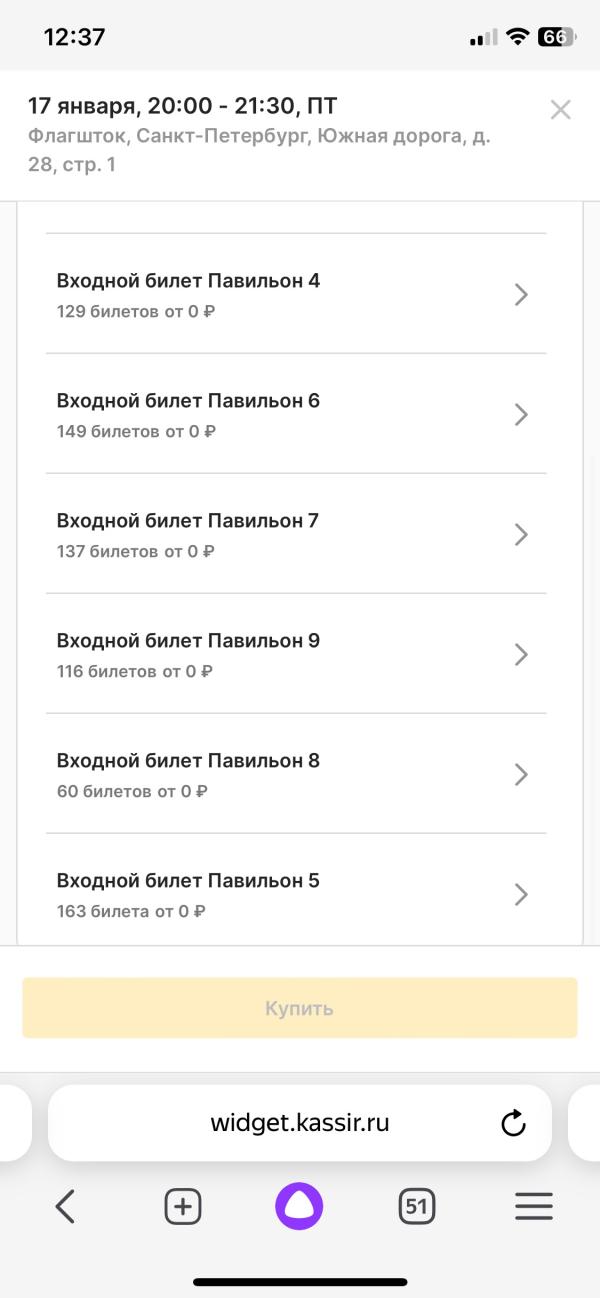The width and height of the screenshot is (600, 1298).
Task: Open the browser hamburger menu
Action: tap(534, 1207)
